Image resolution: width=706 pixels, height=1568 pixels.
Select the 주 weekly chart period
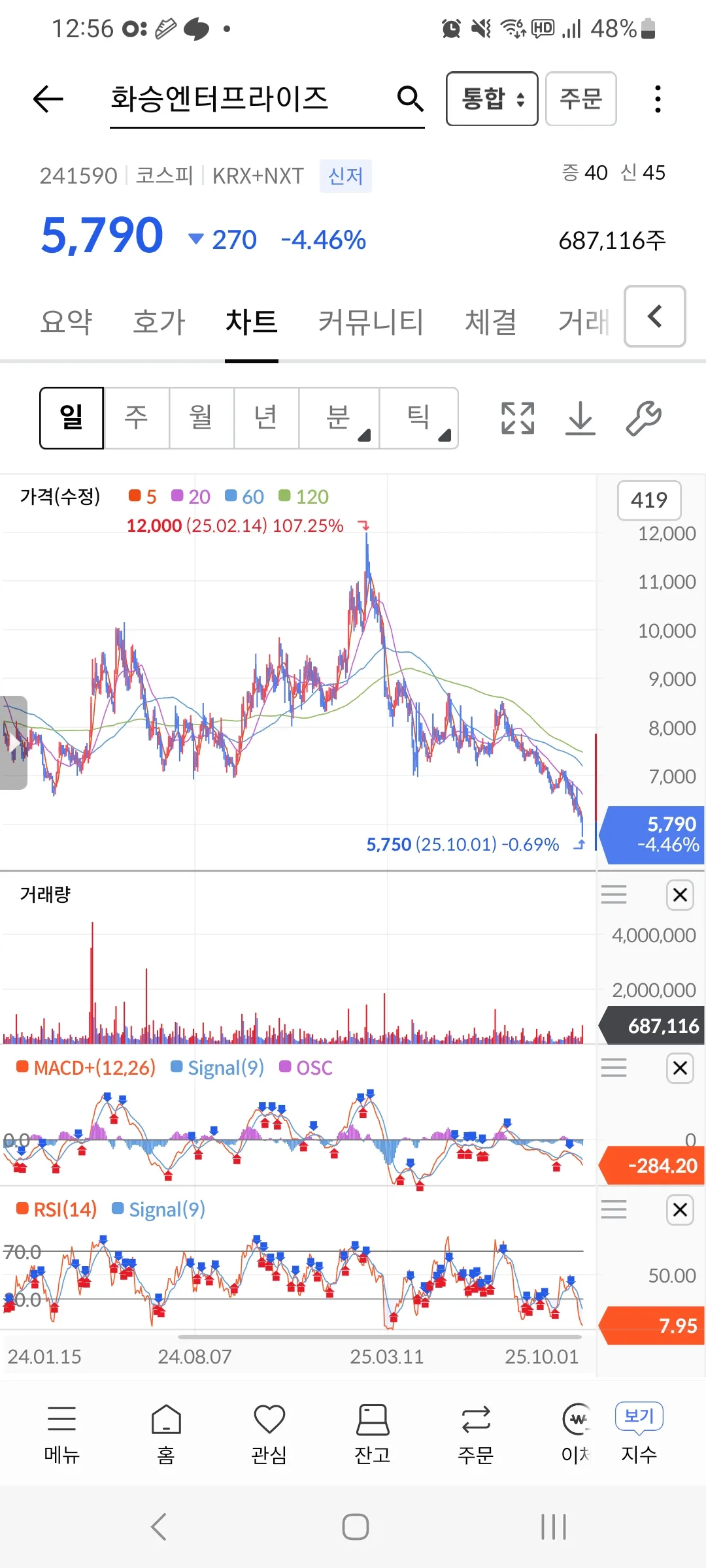pos(137,417)
